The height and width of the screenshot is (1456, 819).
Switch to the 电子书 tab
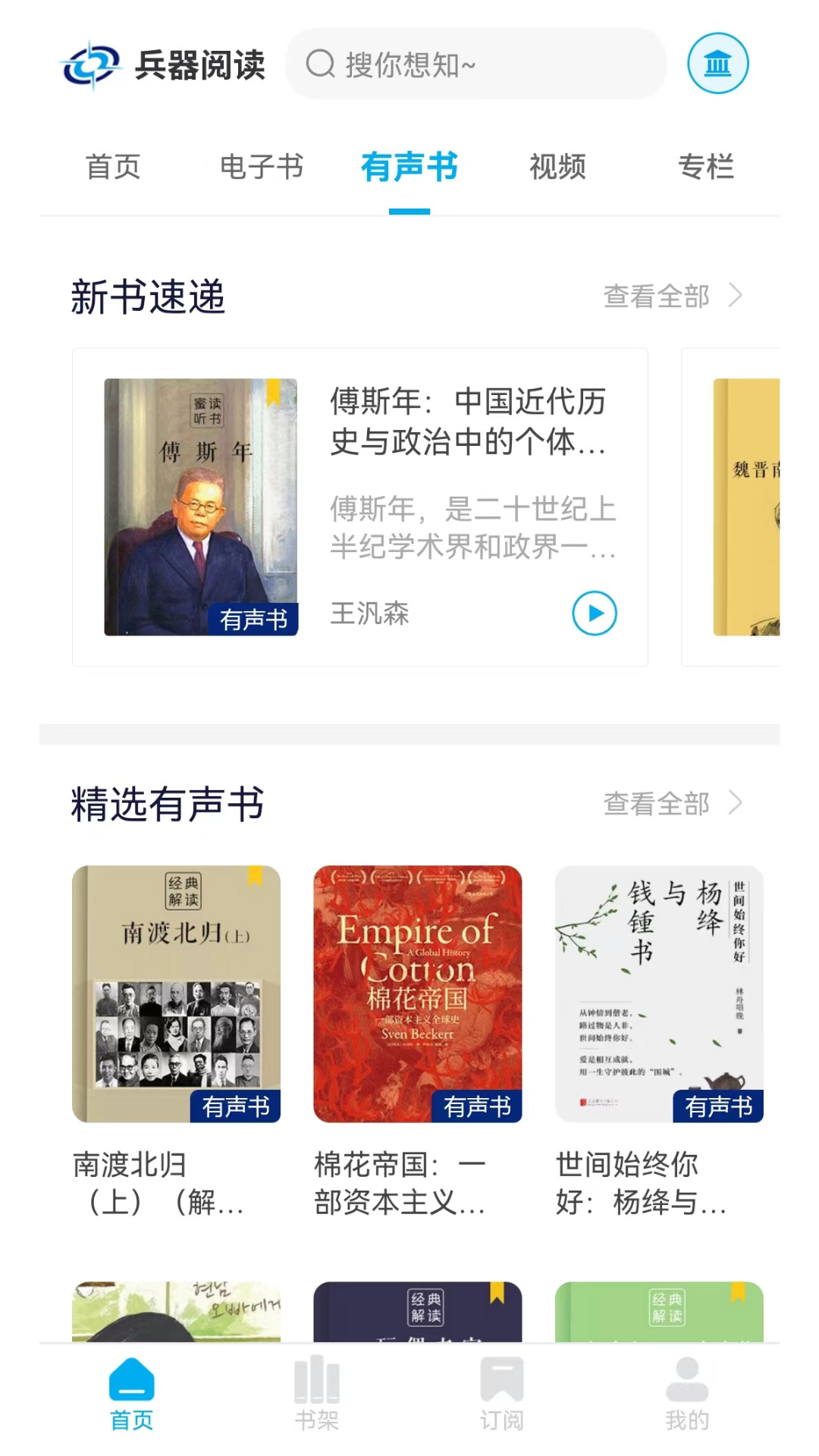262,168
